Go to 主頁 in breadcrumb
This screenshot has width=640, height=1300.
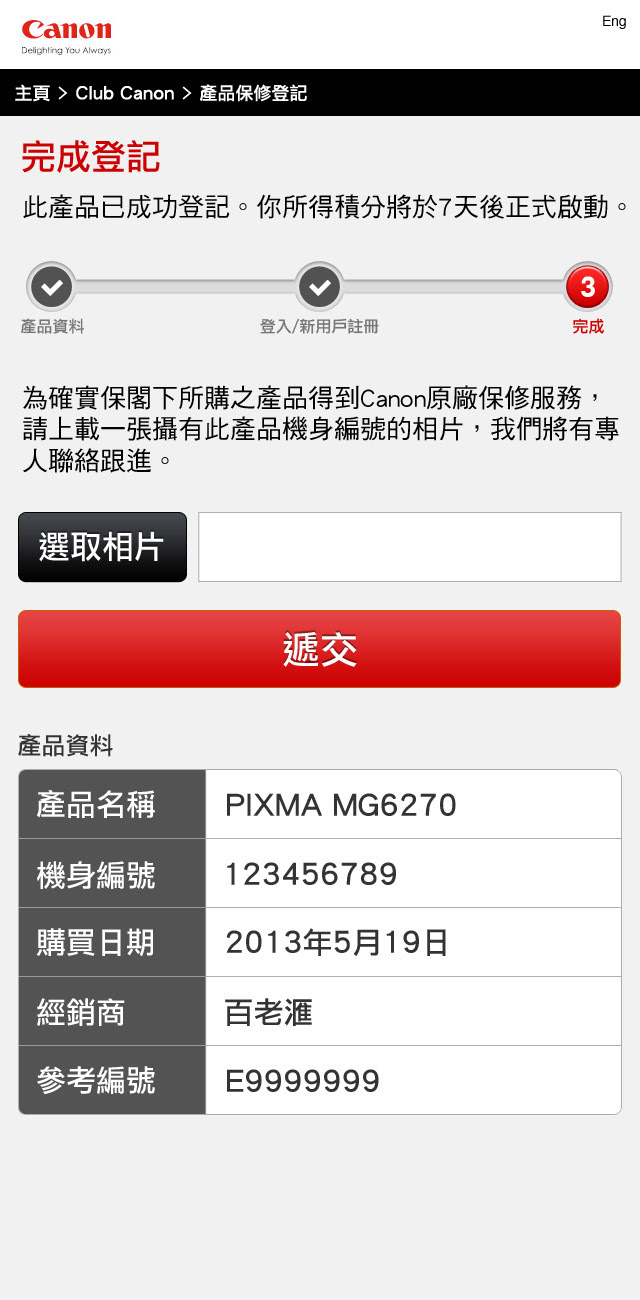click(x=32, y=93)
